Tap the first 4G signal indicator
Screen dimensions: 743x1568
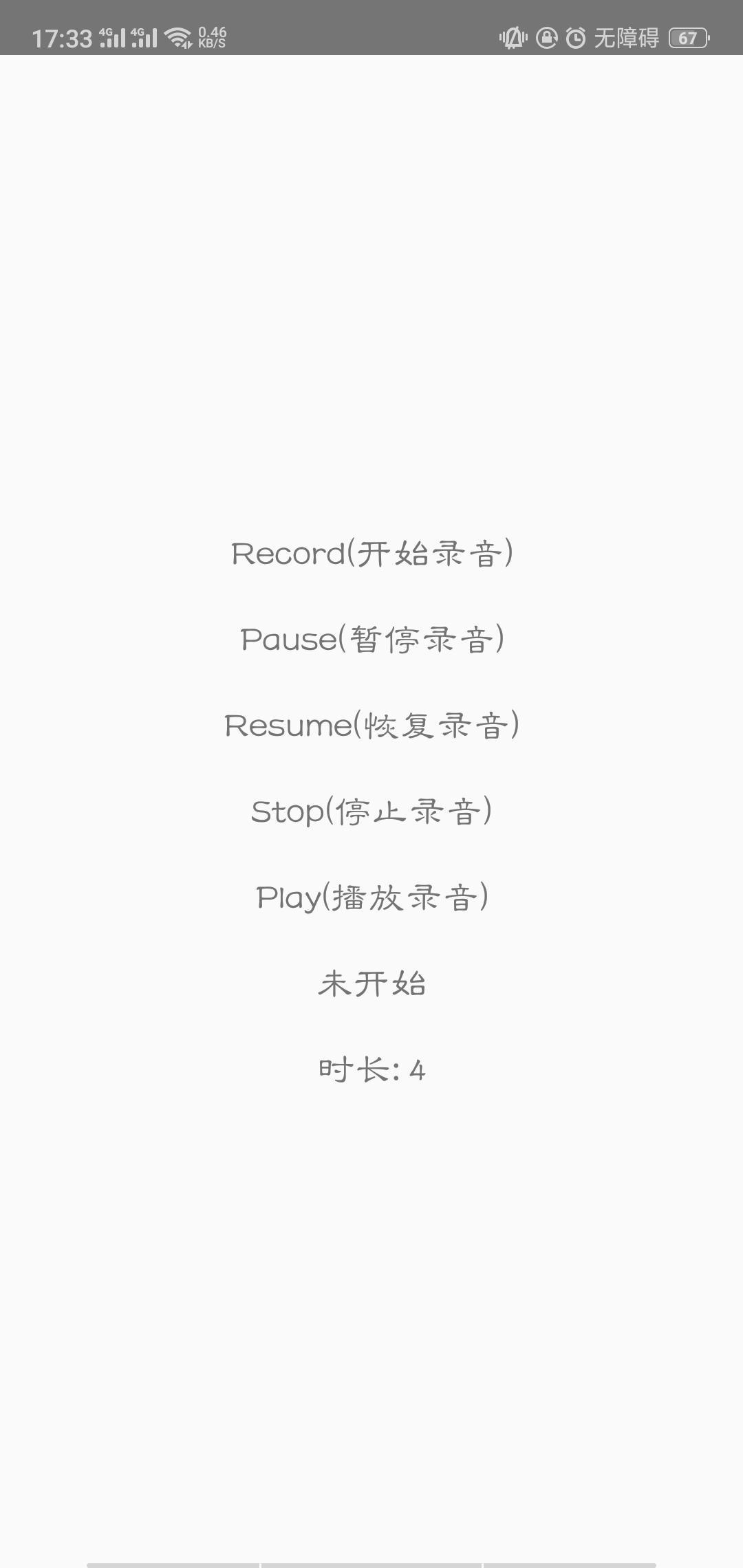[112, 38]
